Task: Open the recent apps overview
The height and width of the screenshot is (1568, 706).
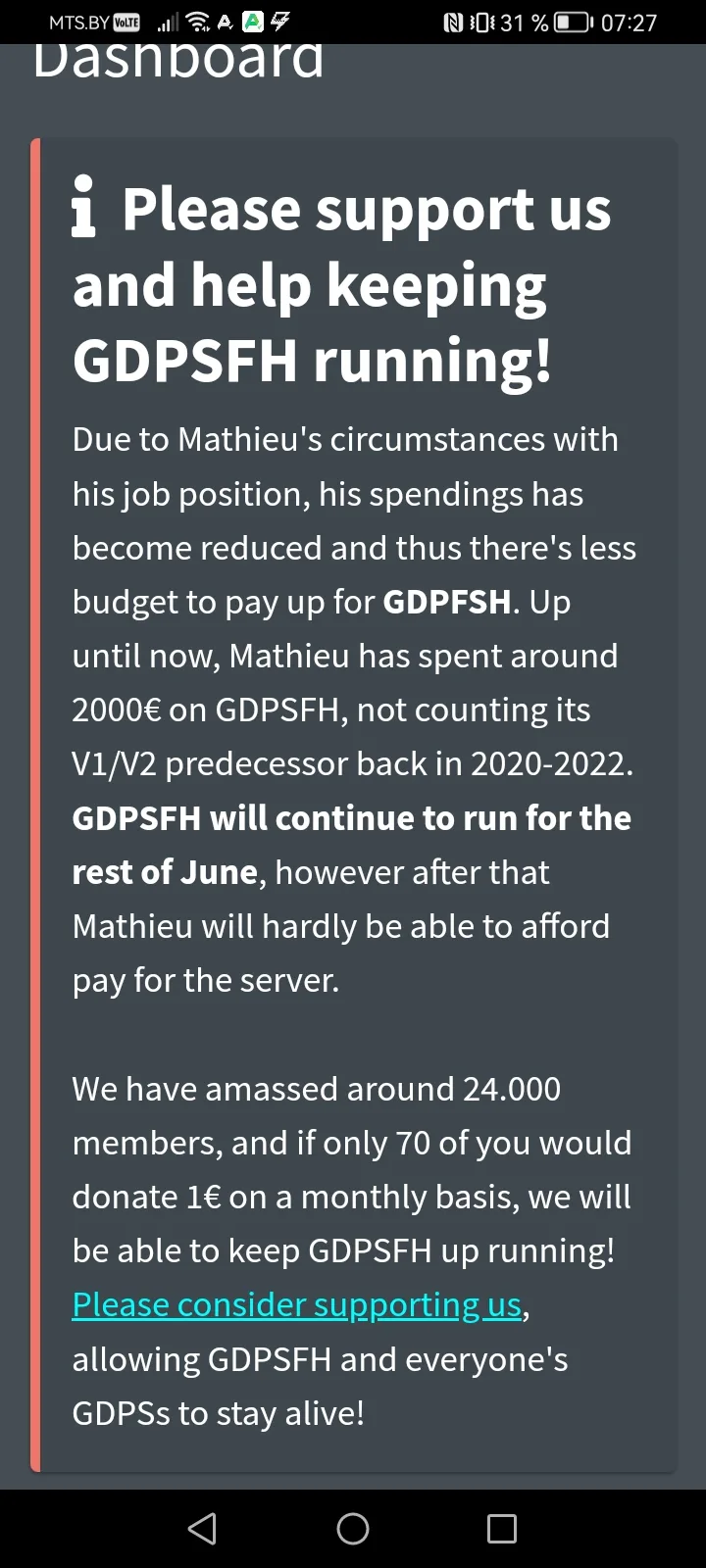Action: (502, 1528)
